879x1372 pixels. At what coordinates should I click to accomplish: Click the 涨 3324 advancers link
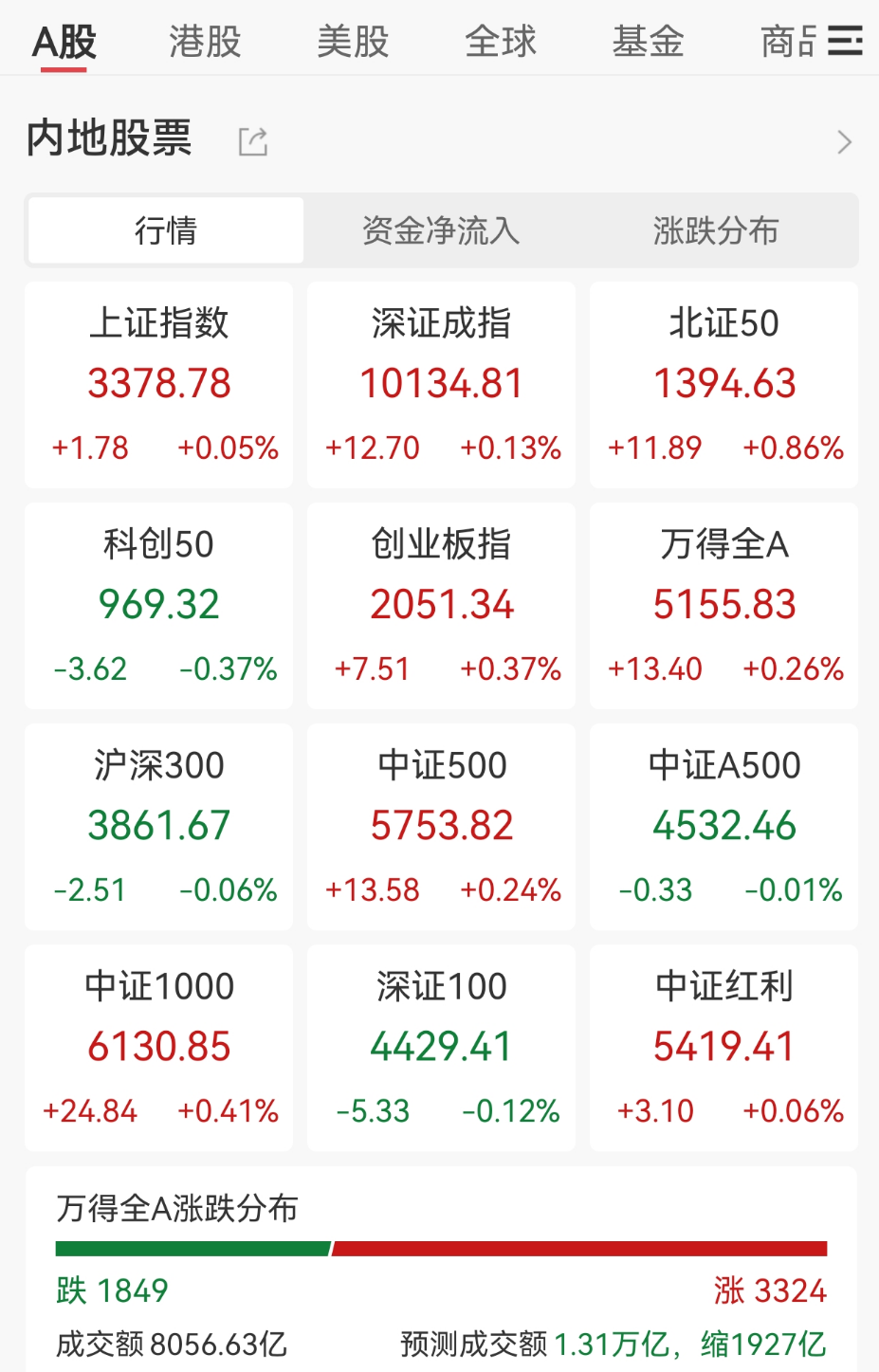(770, 1290)
